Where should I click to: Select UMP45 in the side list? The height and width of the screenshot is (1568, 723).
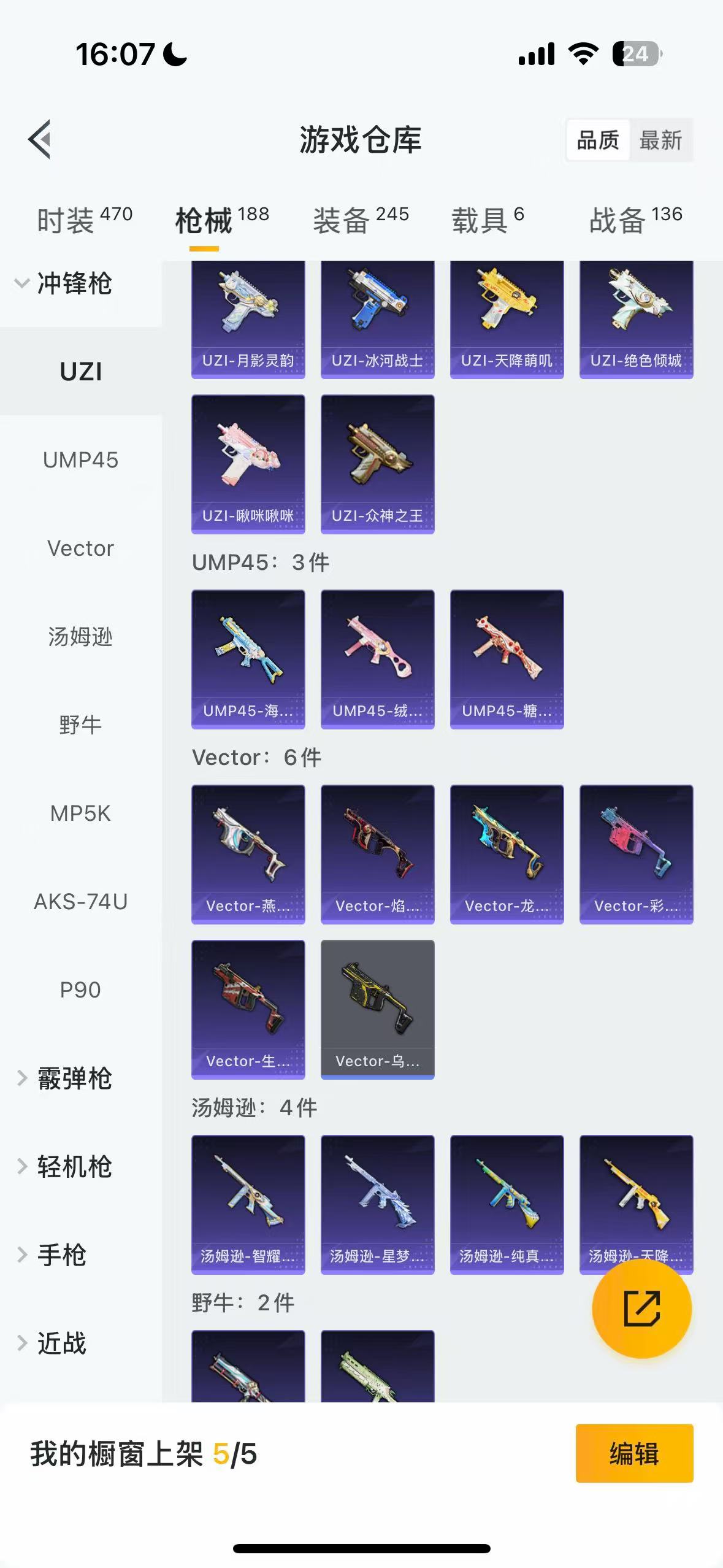click(x=80, y=460)
